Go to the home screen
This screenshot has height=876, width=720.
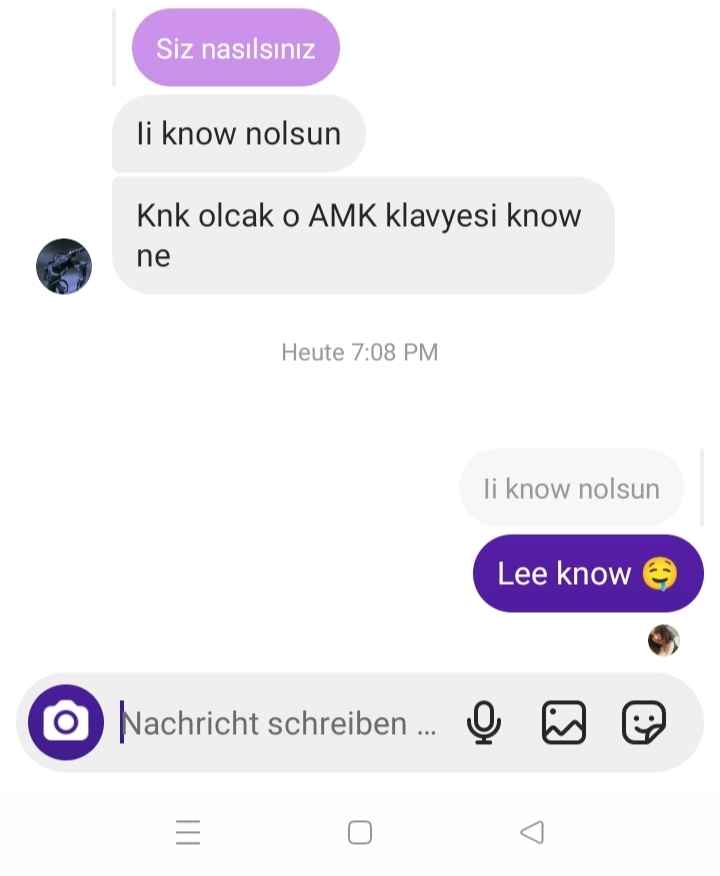[x=360, y=832]
